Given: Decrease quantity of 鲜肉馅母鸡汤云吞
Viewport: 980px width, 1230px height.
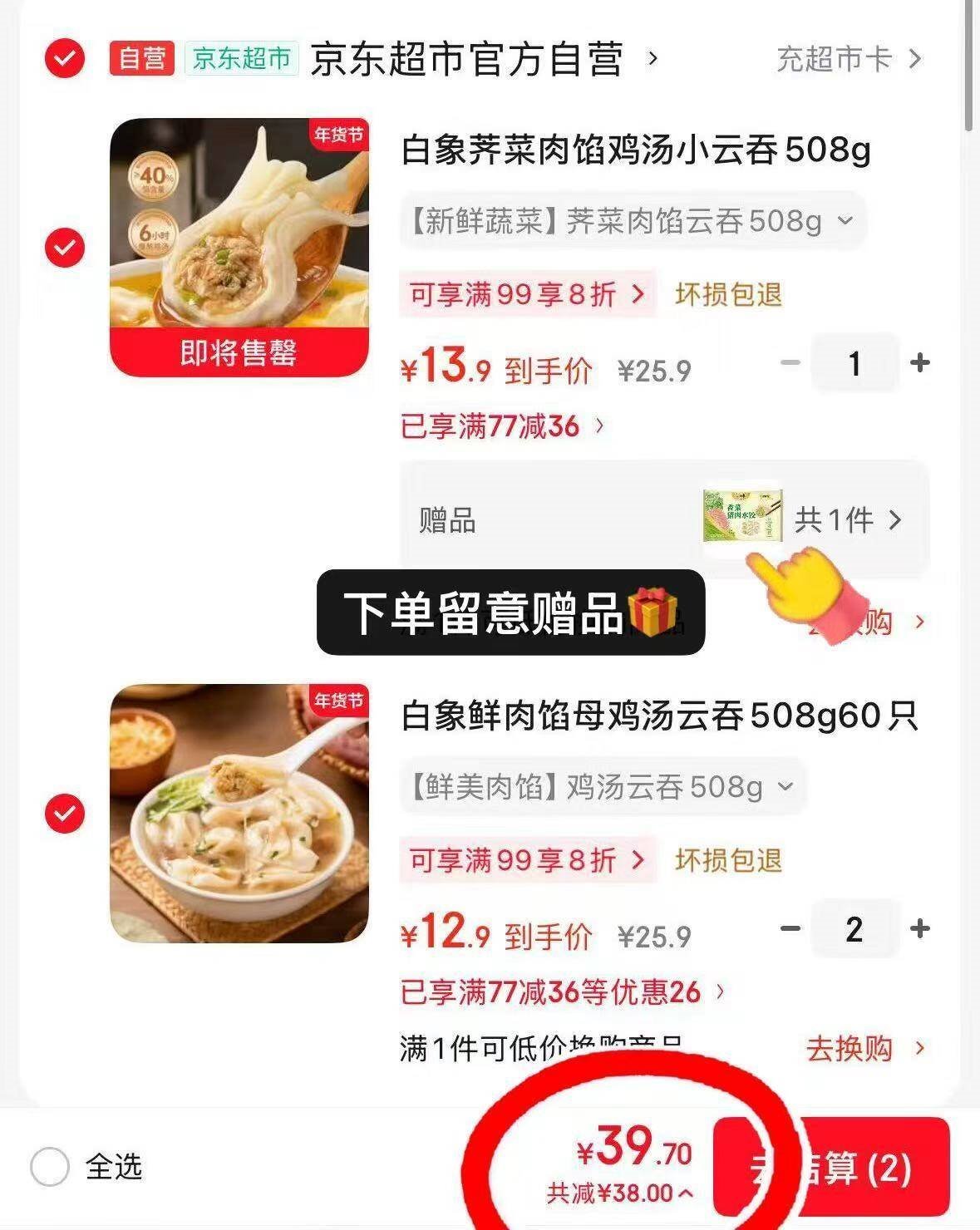Looking at the screenshot, I should click(790, 929).
